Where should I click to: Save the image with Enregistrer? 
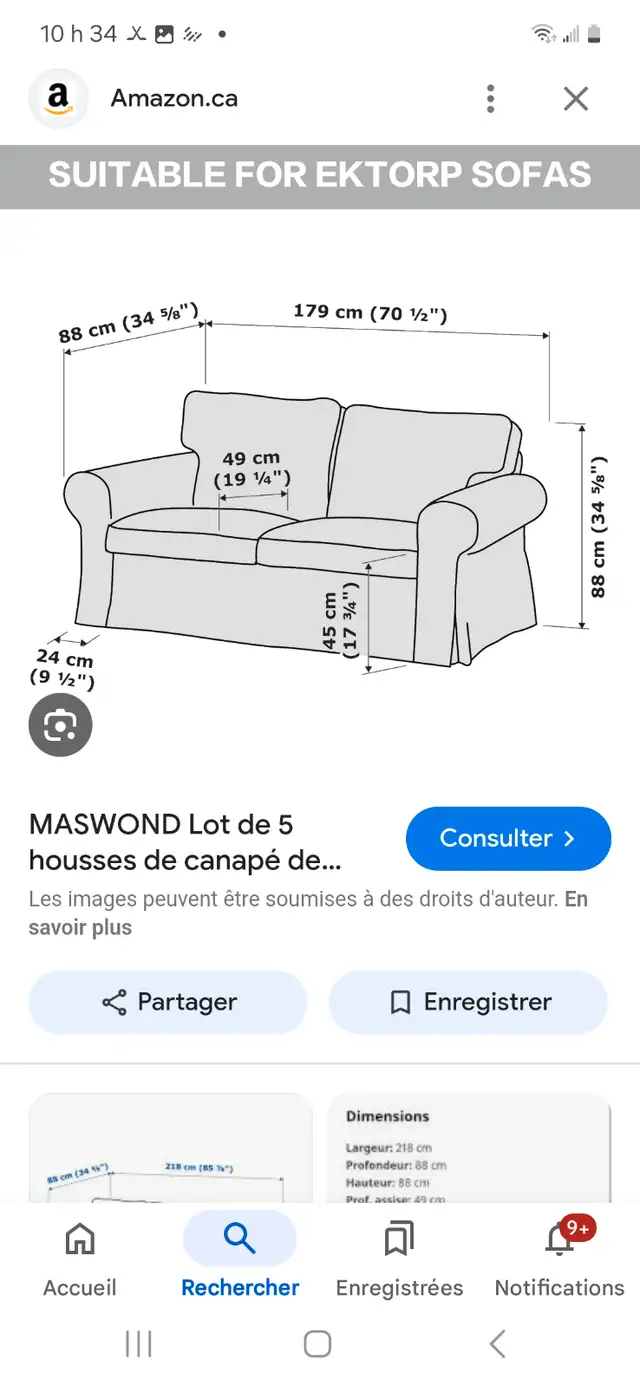point(468,1002)
